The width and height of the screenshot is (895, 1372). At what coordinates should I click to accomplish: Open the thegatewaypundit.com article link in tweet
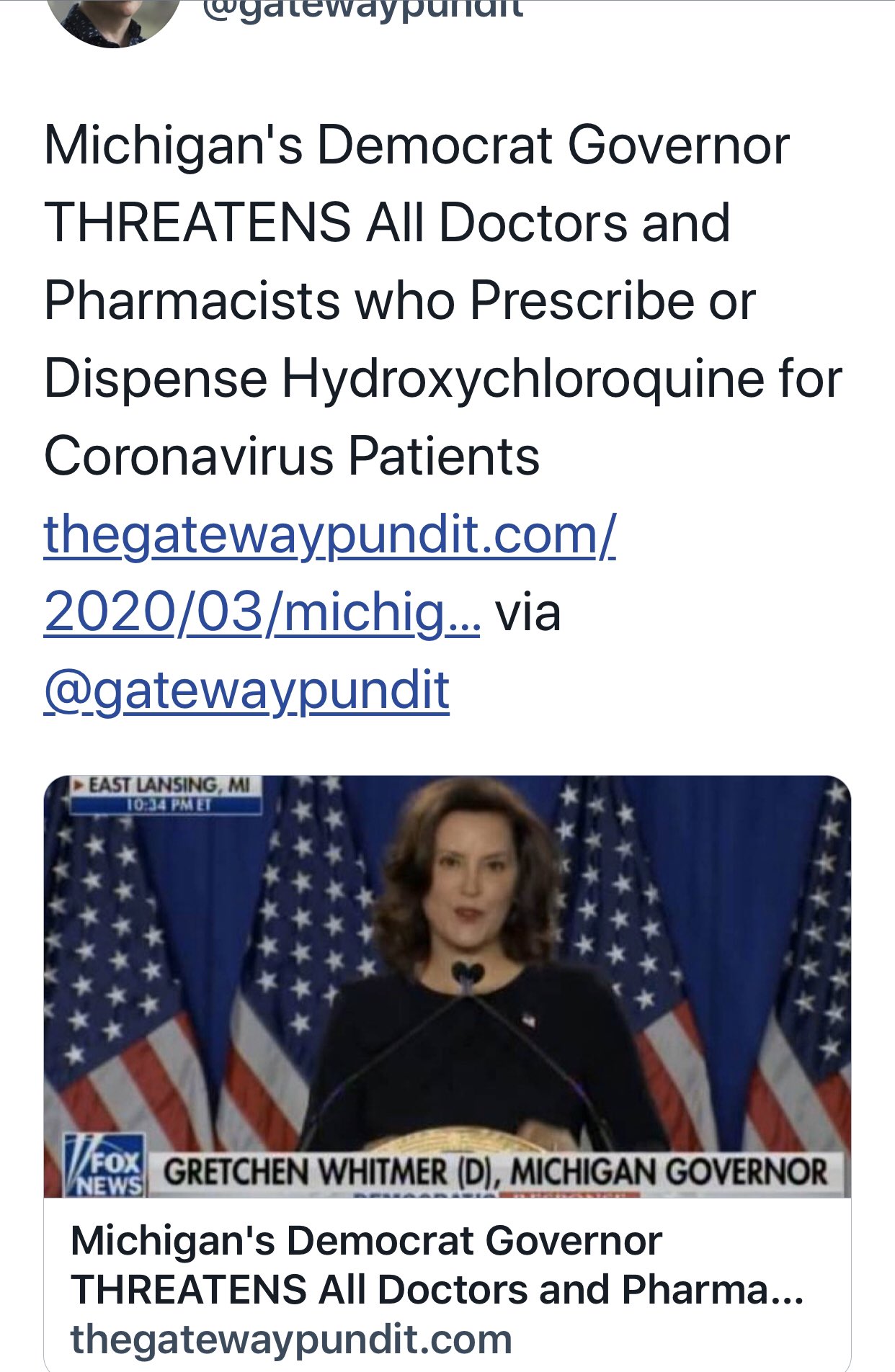pyautogui.click(x=329, y=537)
